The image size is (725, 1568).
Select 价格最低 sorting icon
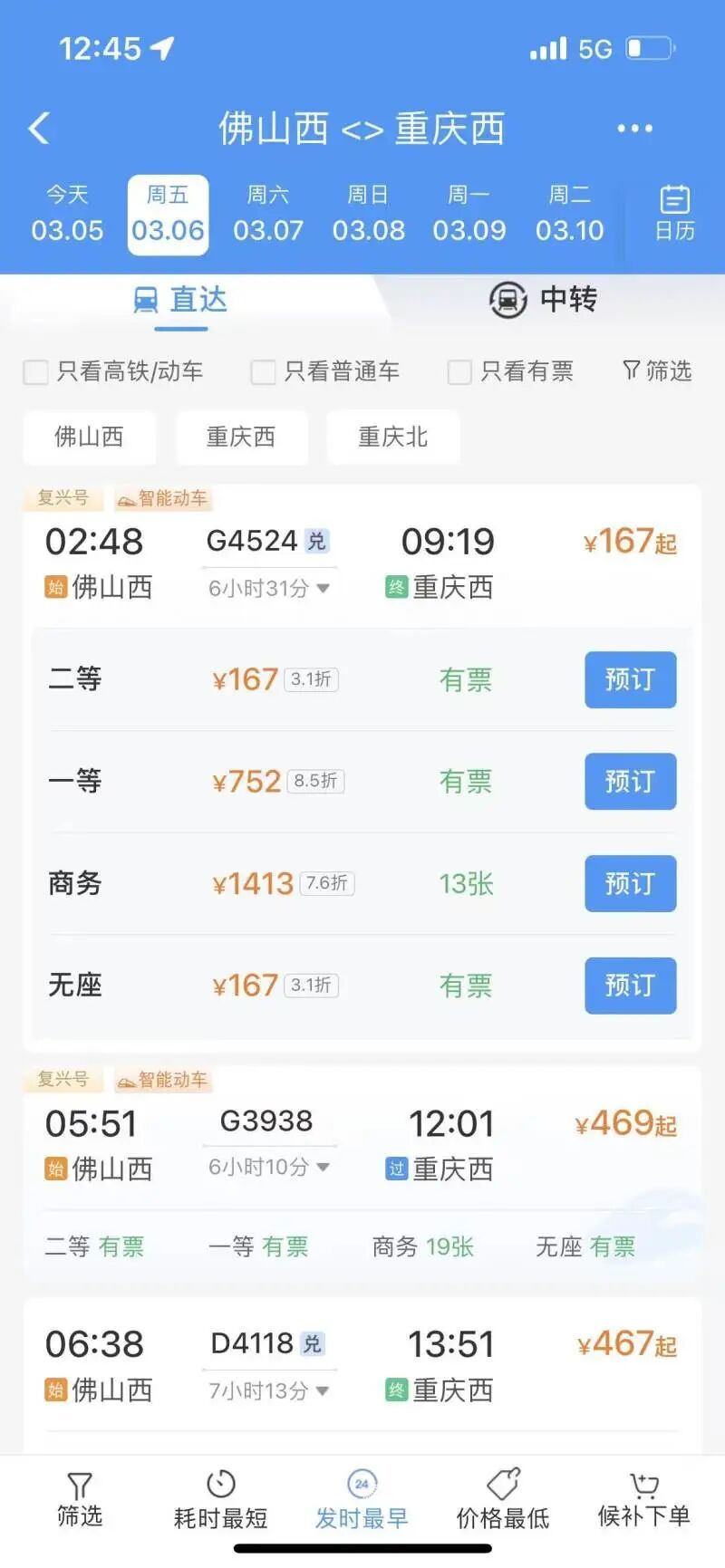pos(501,1499)
